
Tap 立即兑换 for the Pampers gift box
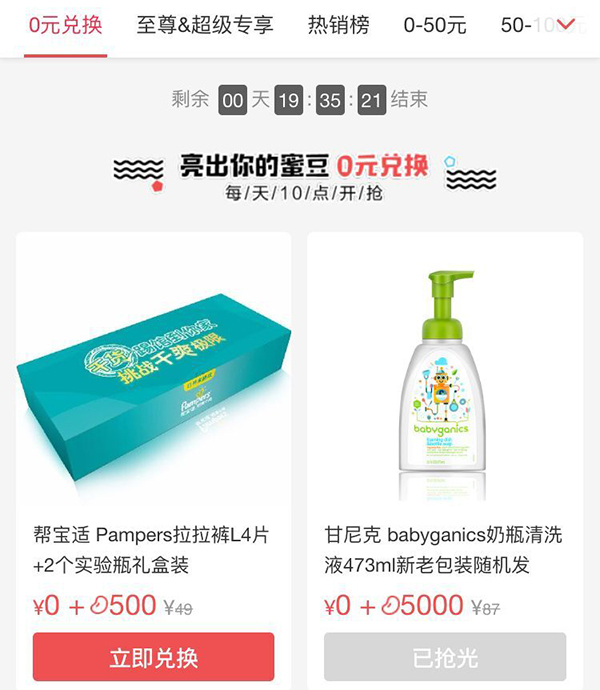click(153, 657)
